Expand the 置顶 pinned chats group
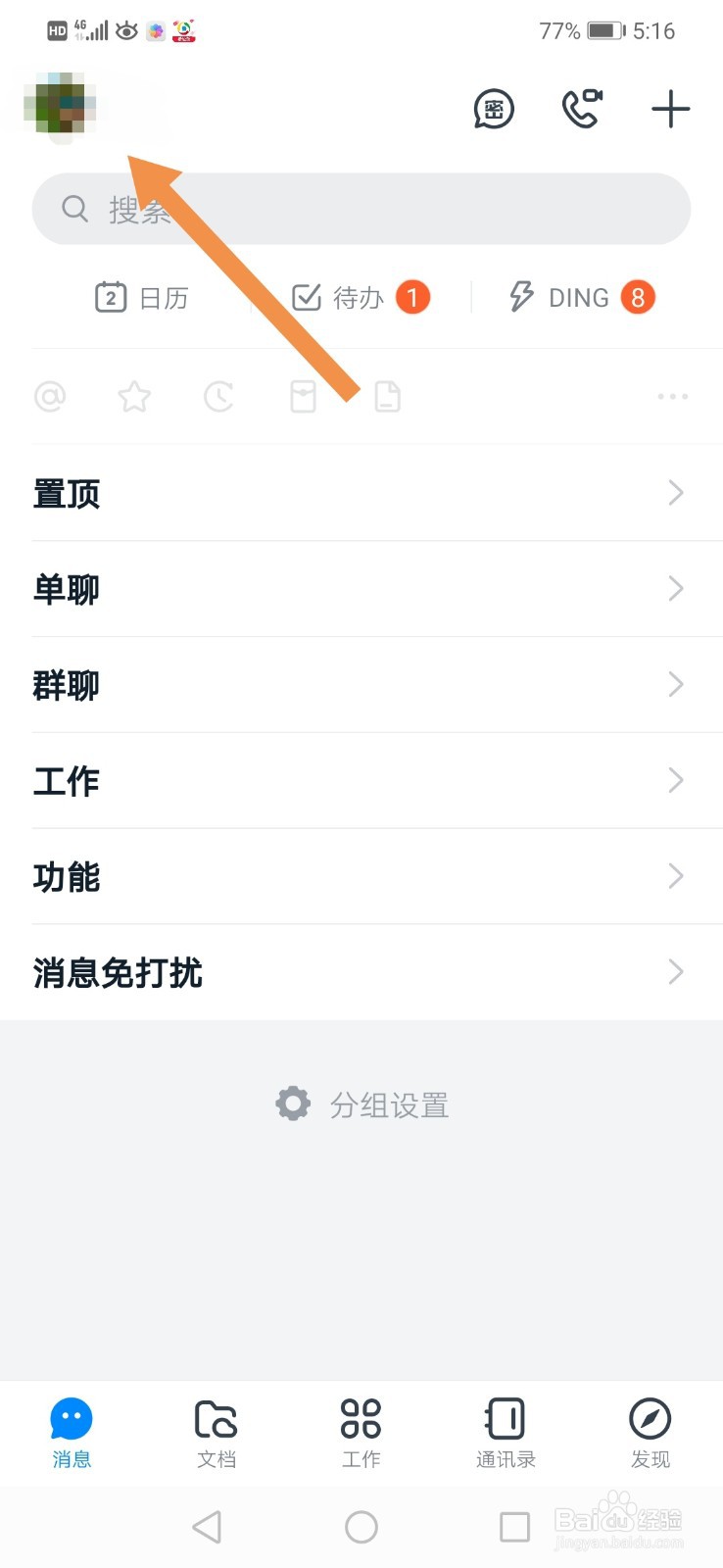 [361, 493]
